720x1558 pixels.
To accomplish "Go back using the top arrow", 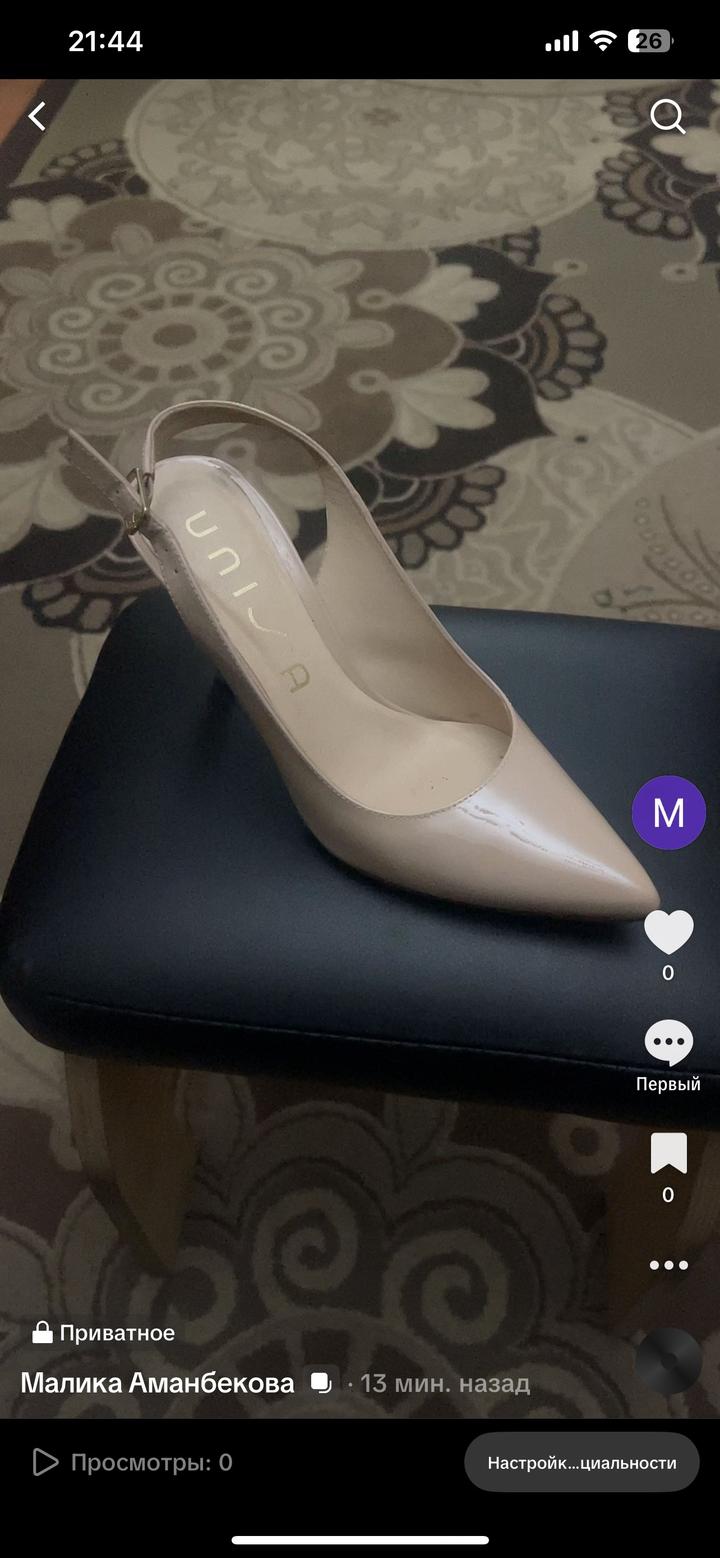I will (38, 117).
